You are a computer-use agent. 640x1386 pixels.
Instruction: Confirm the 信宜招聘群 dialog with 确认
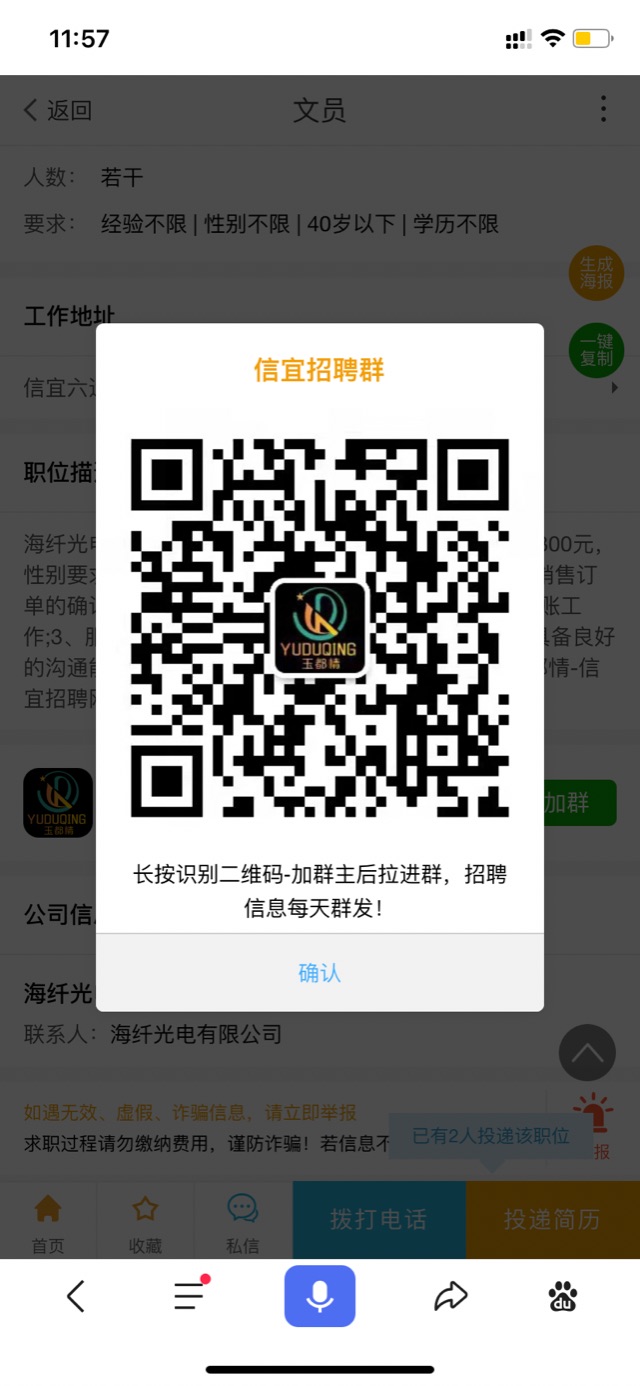point(320,972)
